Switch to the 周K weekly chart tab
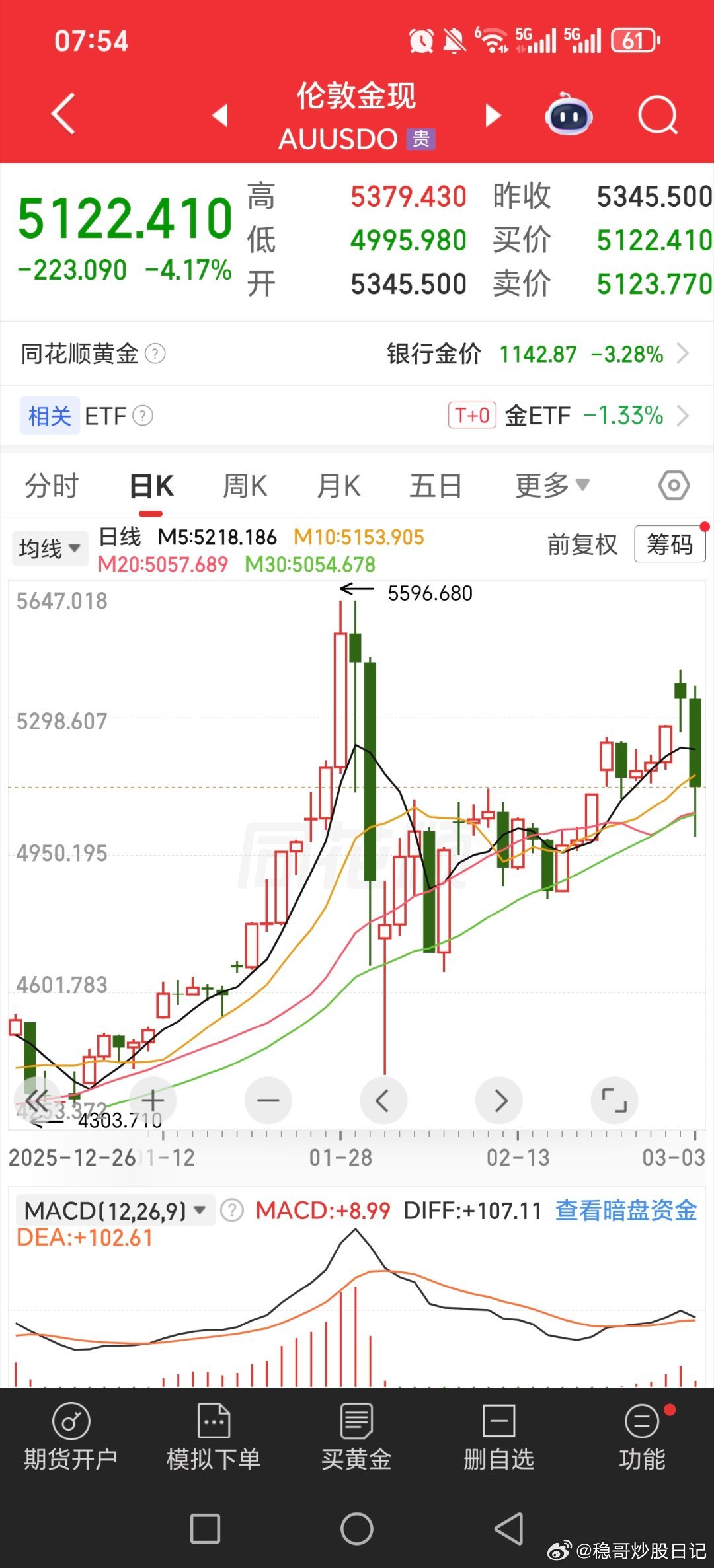Viewport: 714px width, 1568px height. click(244, 484)
